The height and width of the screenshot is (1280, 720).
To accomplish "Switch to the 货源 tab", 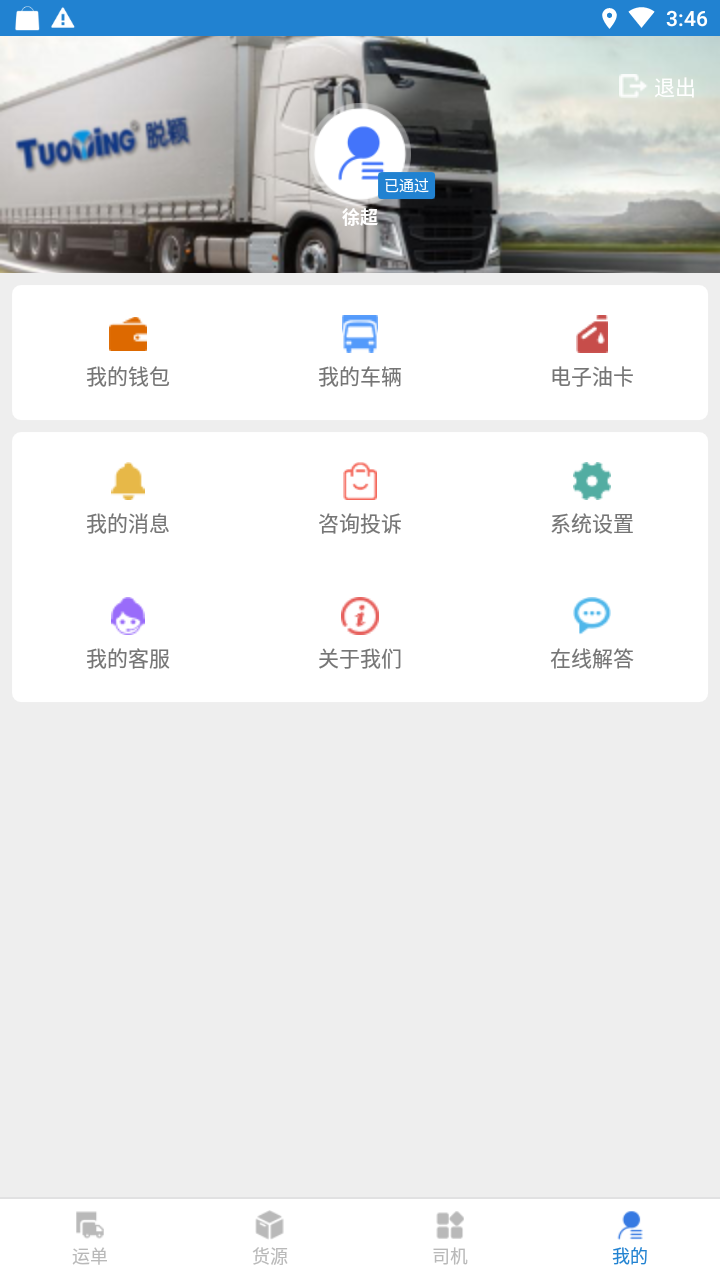I will [x=270, y=1239].
